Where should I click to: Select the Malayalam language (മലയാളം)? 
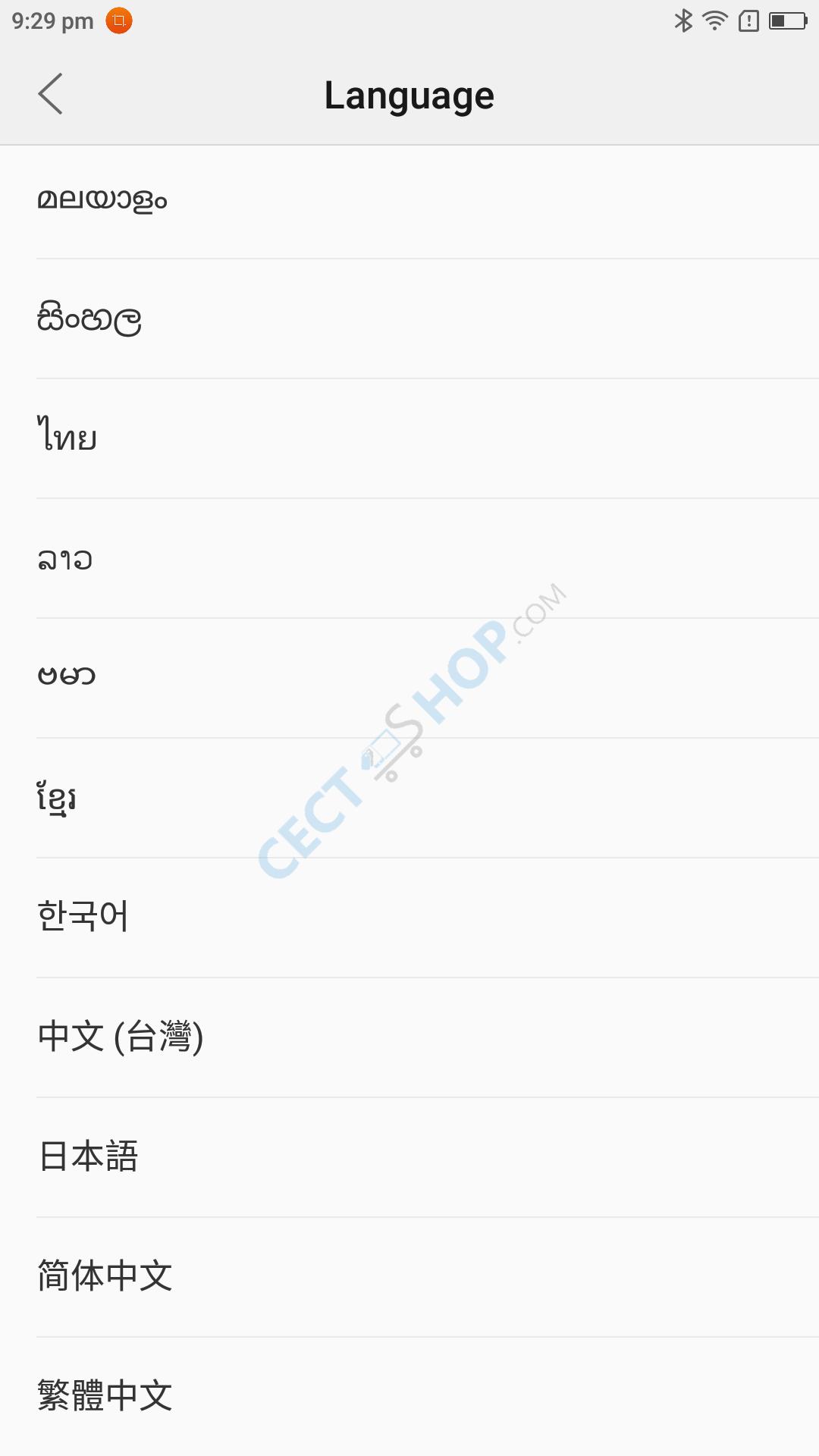coord(409,201)
